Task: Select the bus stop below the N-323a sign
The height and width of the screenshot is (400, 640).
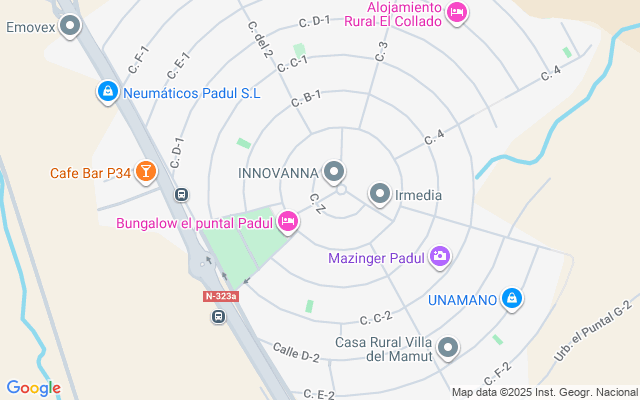Action: 218,317
